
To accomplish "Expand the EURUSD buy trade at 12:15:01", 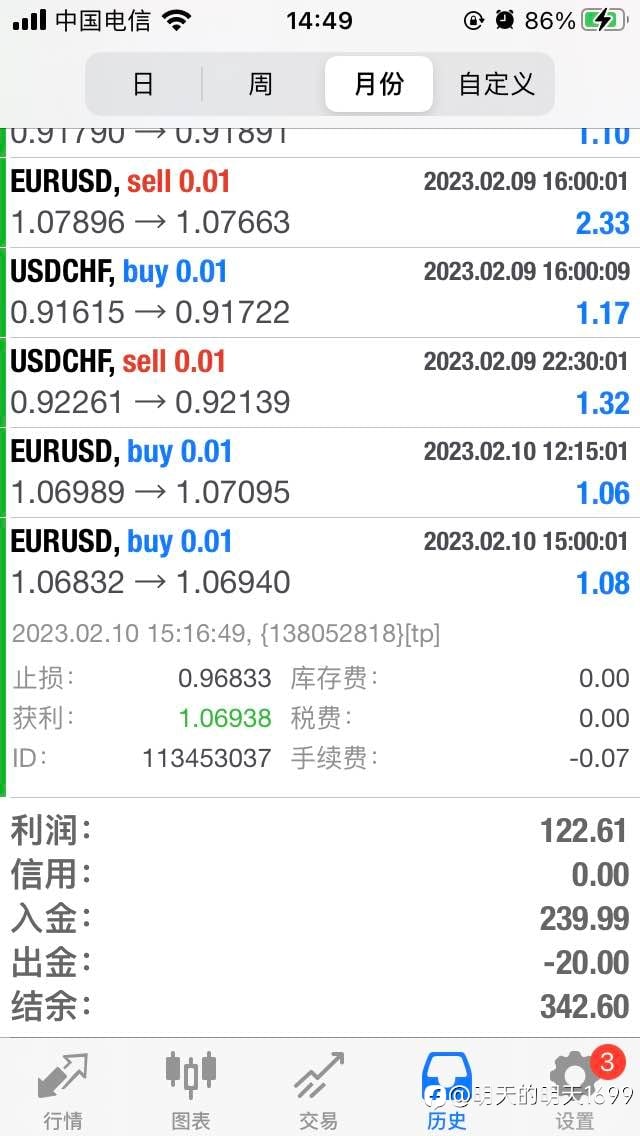I will click(x=320, y=472).
